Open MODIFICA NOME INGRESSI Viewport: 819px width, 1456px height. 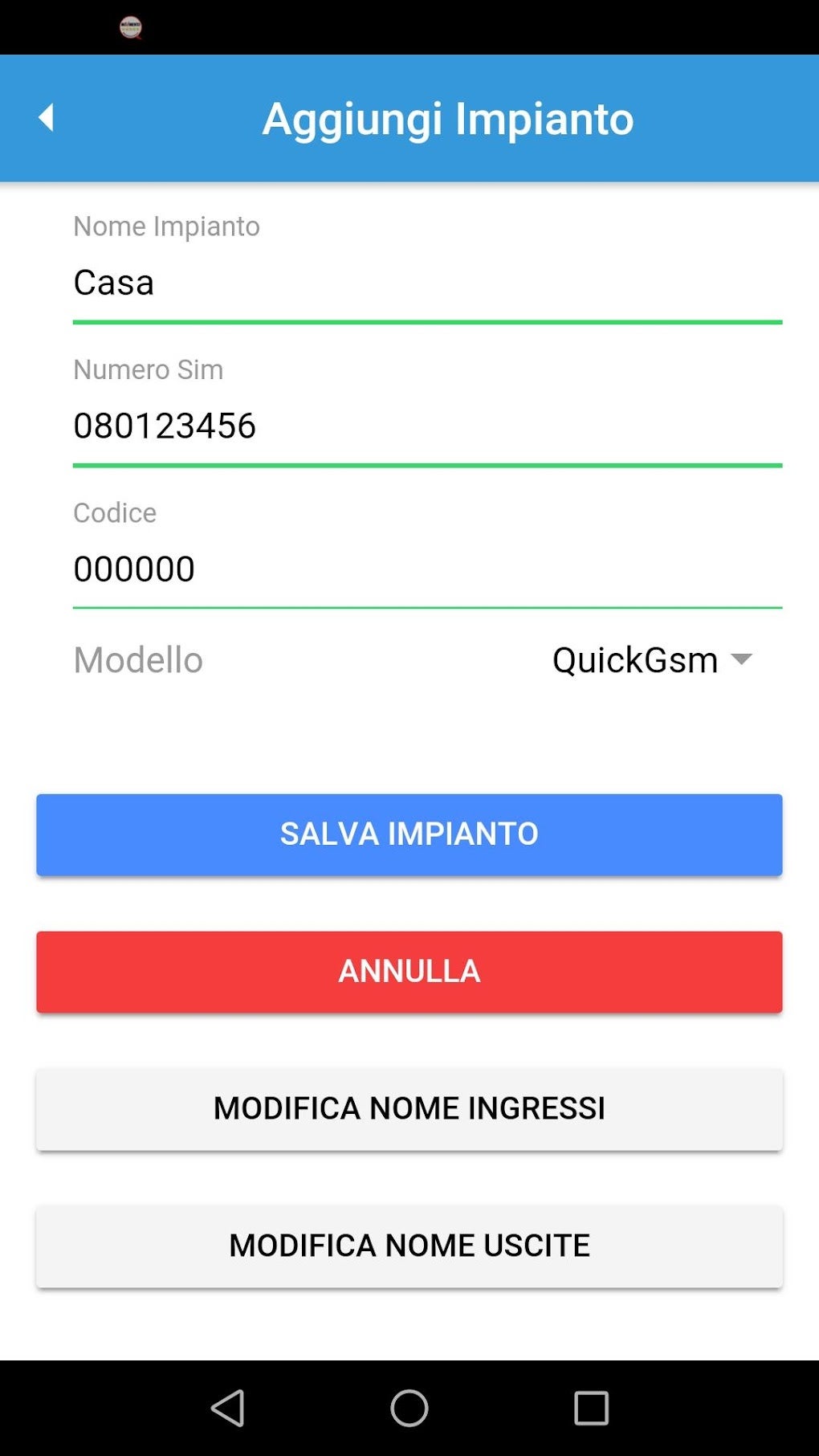pyautogui.click(x=409, y=1108)
